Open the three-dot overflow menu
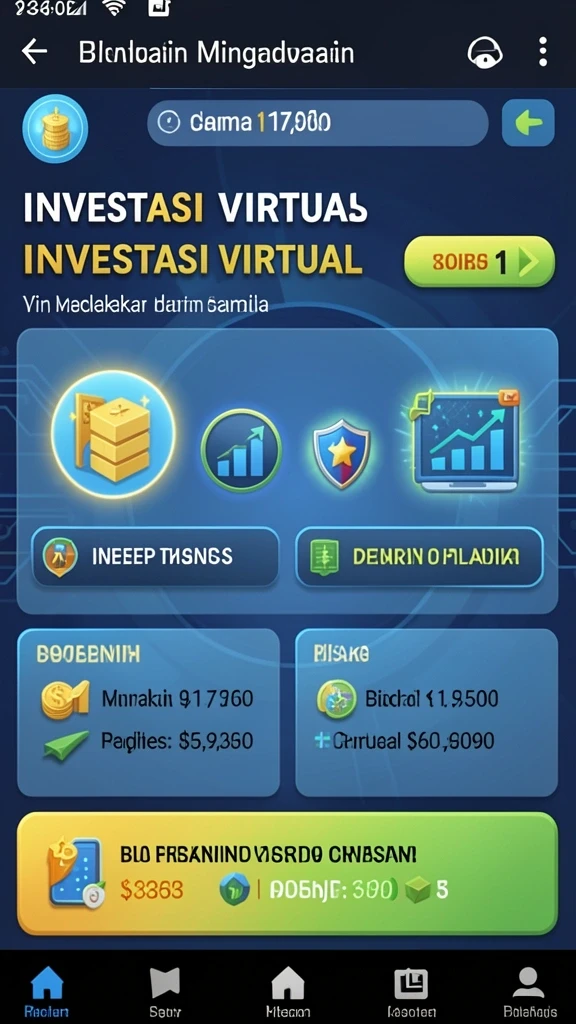Image resolution: width=576 pixels, height=1024 pixels. [x=543, y=52]
